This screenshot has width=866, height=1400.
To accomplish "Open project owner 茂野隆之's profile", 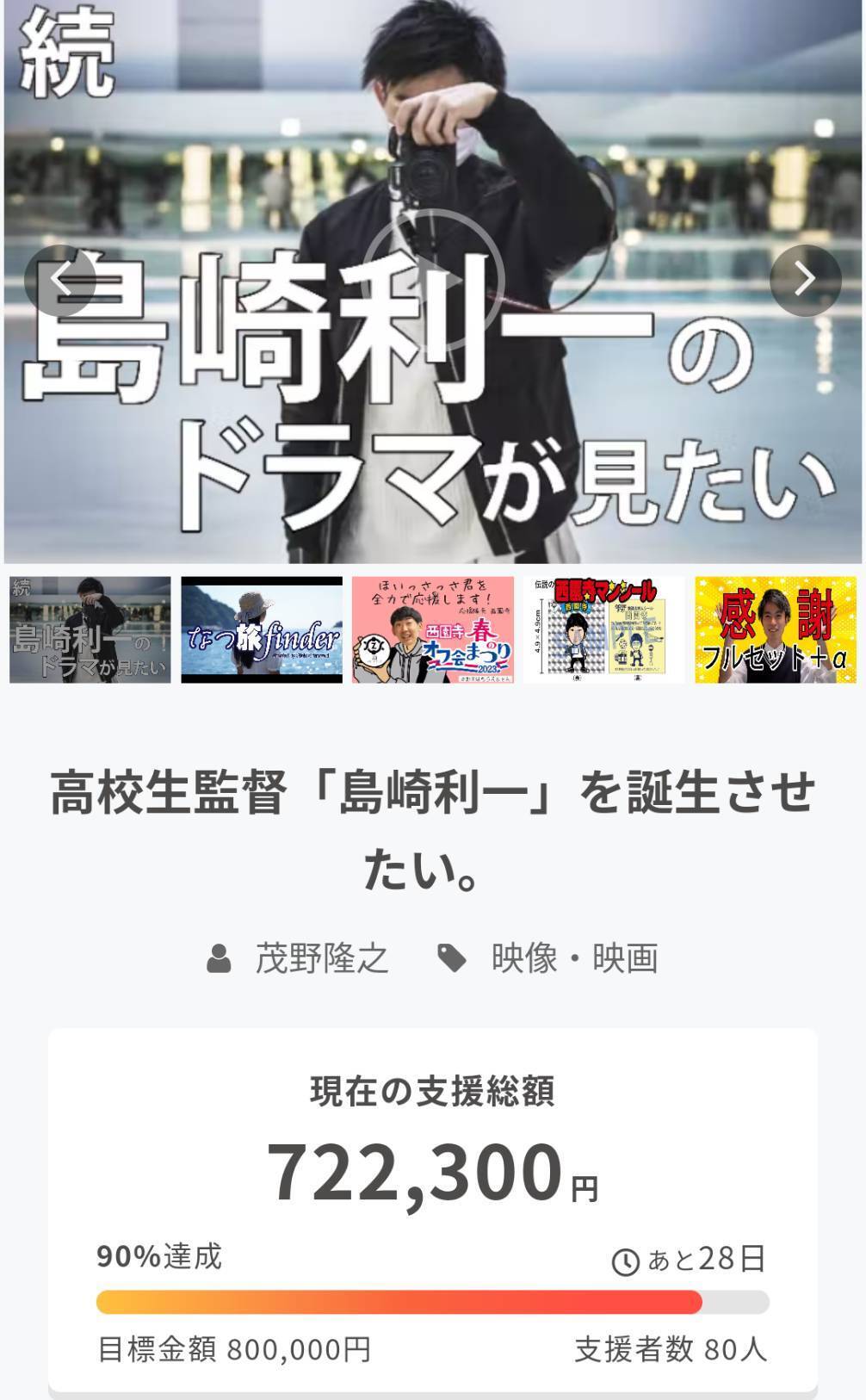I will pos(321,958).
